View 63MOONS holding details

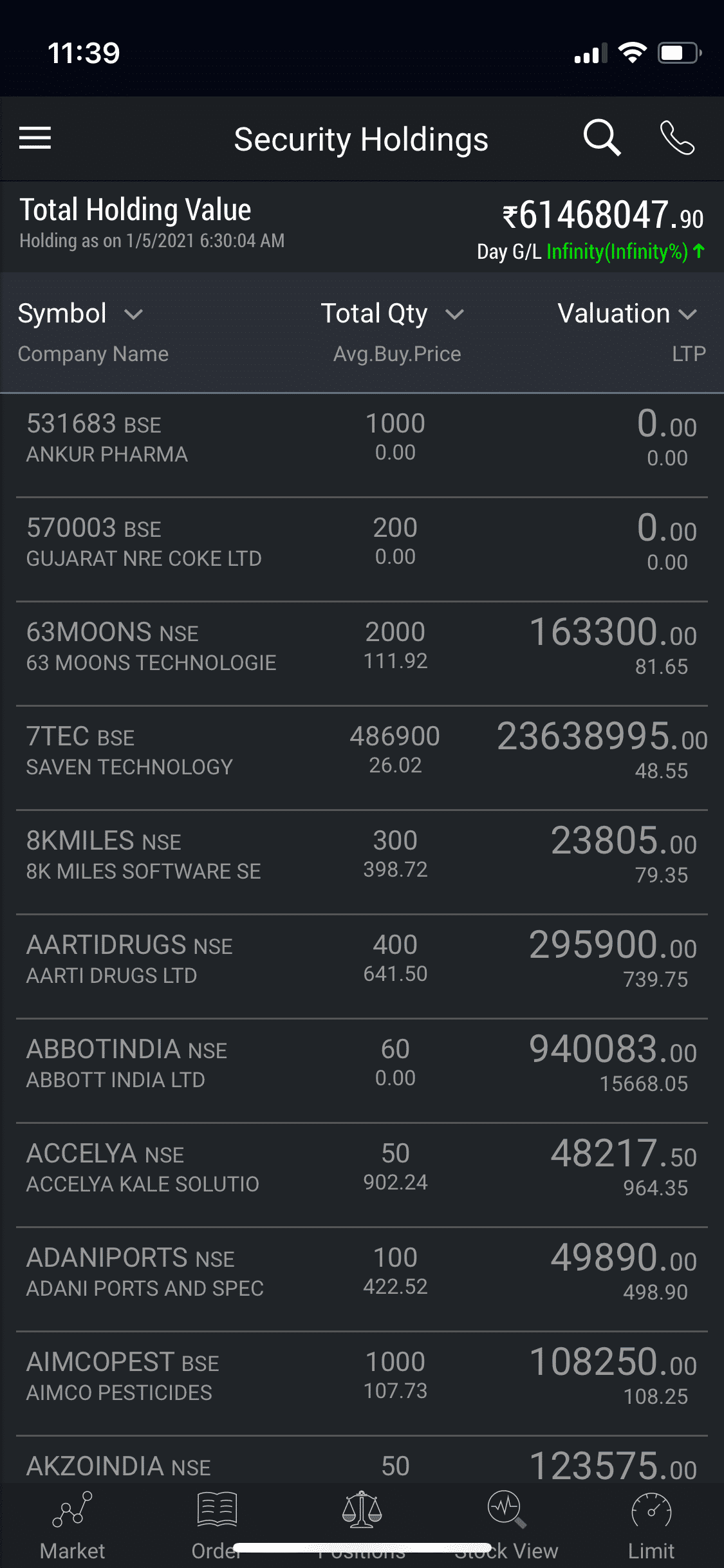coord(362,648)
